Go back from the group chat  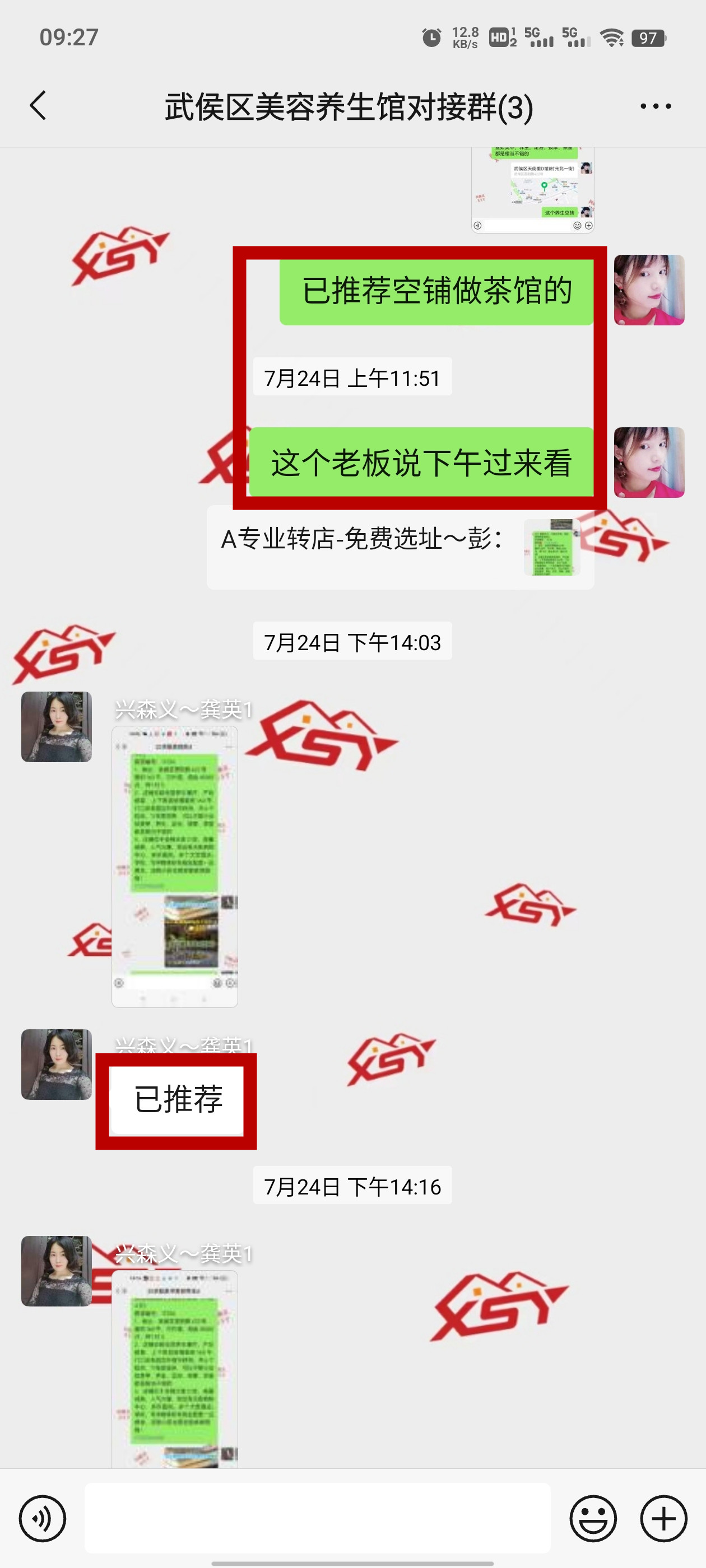(x=38, y=106)
